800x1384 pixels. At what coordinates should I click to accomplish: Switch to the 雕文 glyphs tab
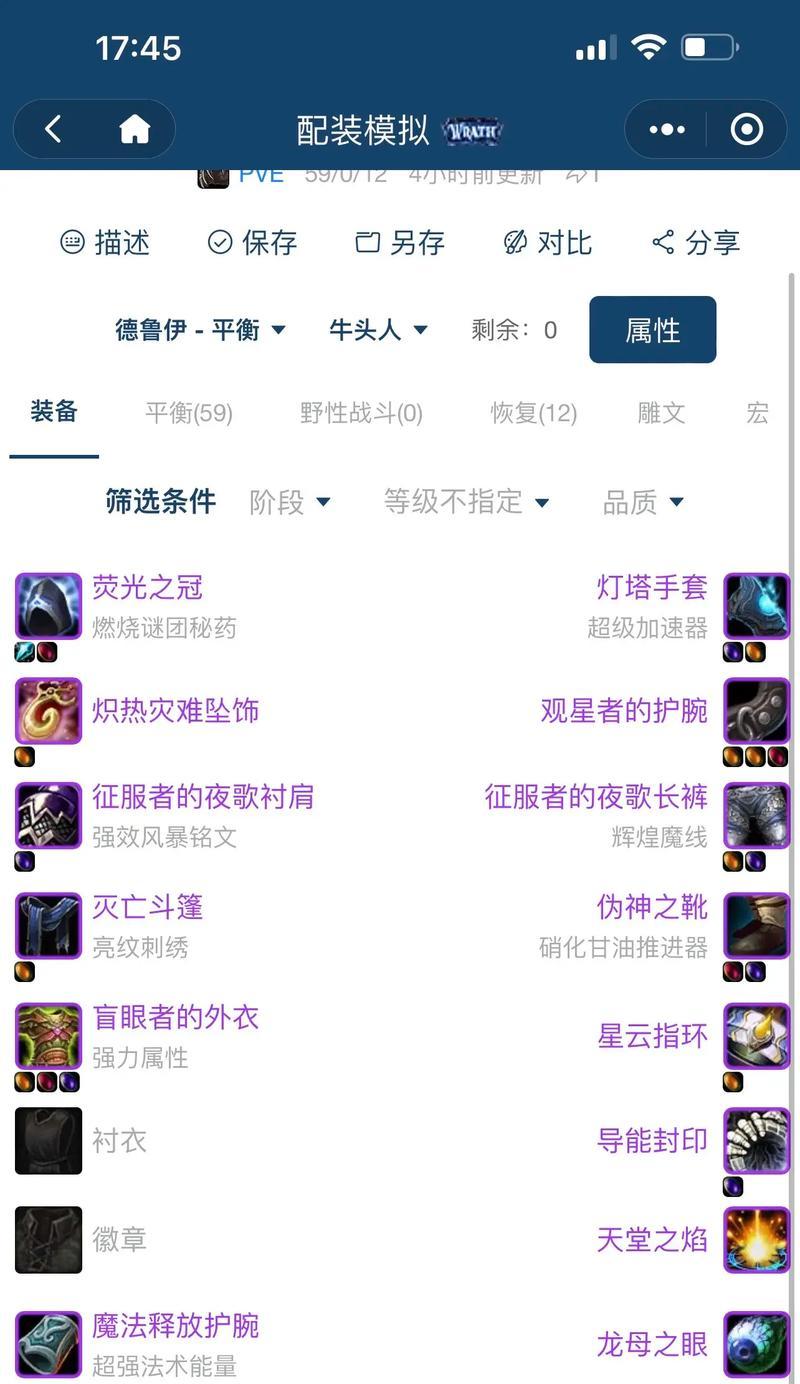661,413
